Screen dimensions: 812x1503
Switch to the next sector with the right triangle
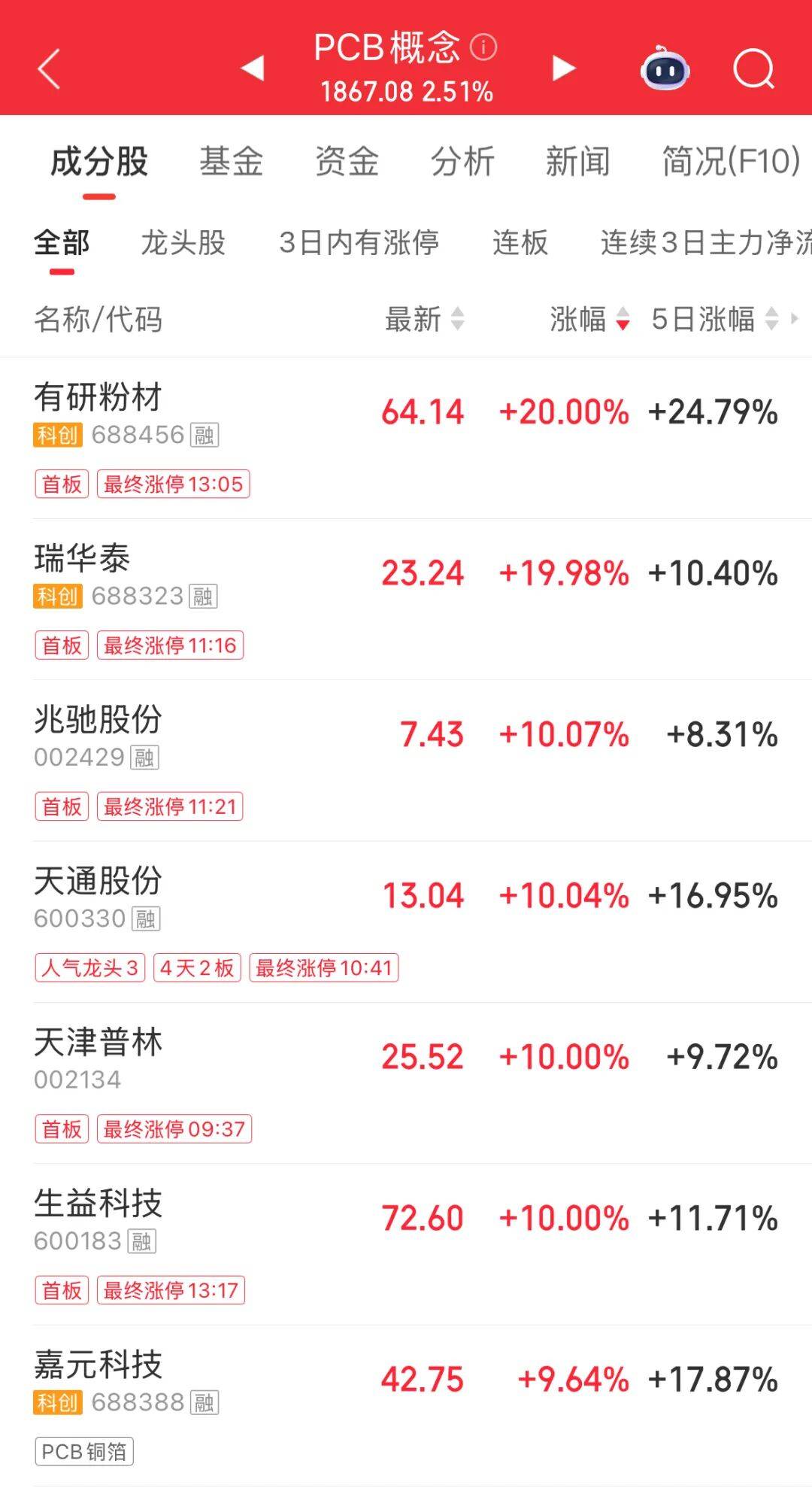click(563, 68)
